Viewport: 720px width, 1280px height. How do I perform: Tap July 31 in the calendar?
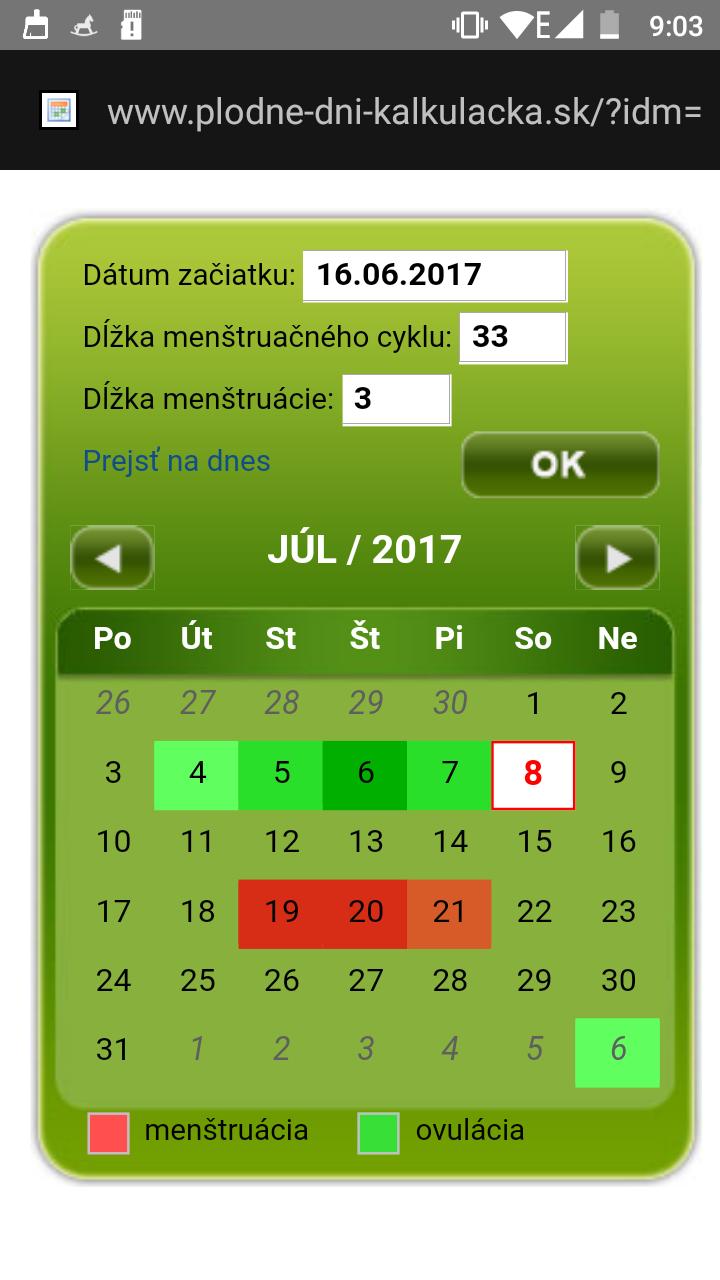113,1050
